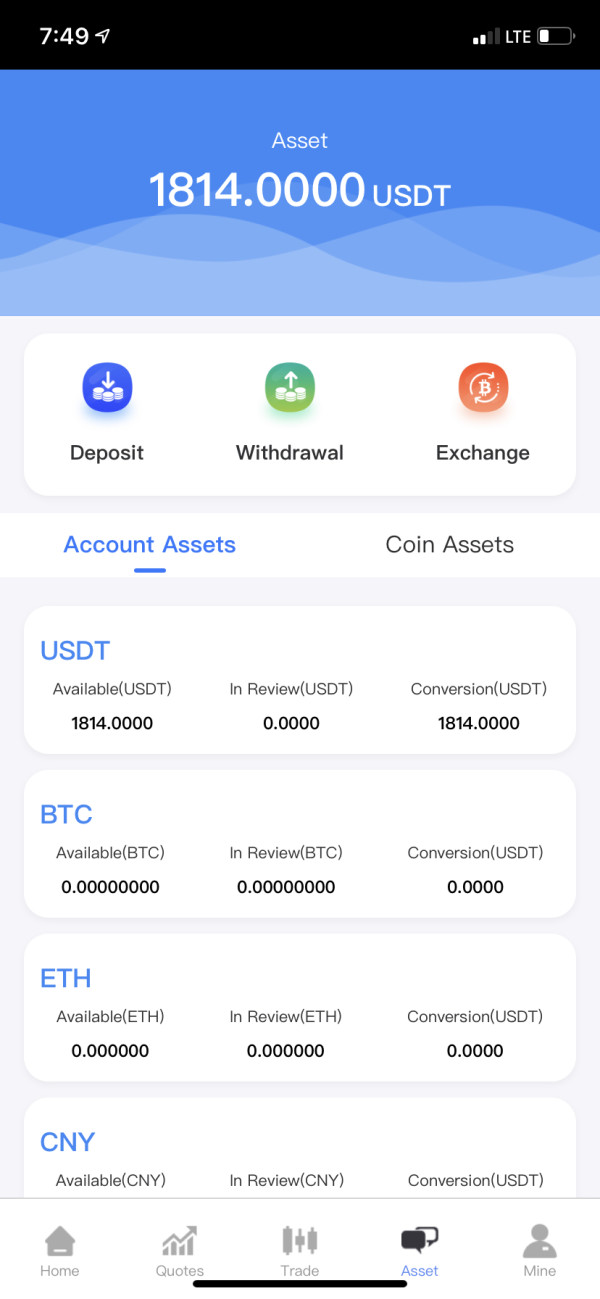Open the BTC asset card
600x1299 pixels.
tap(300, 844)
